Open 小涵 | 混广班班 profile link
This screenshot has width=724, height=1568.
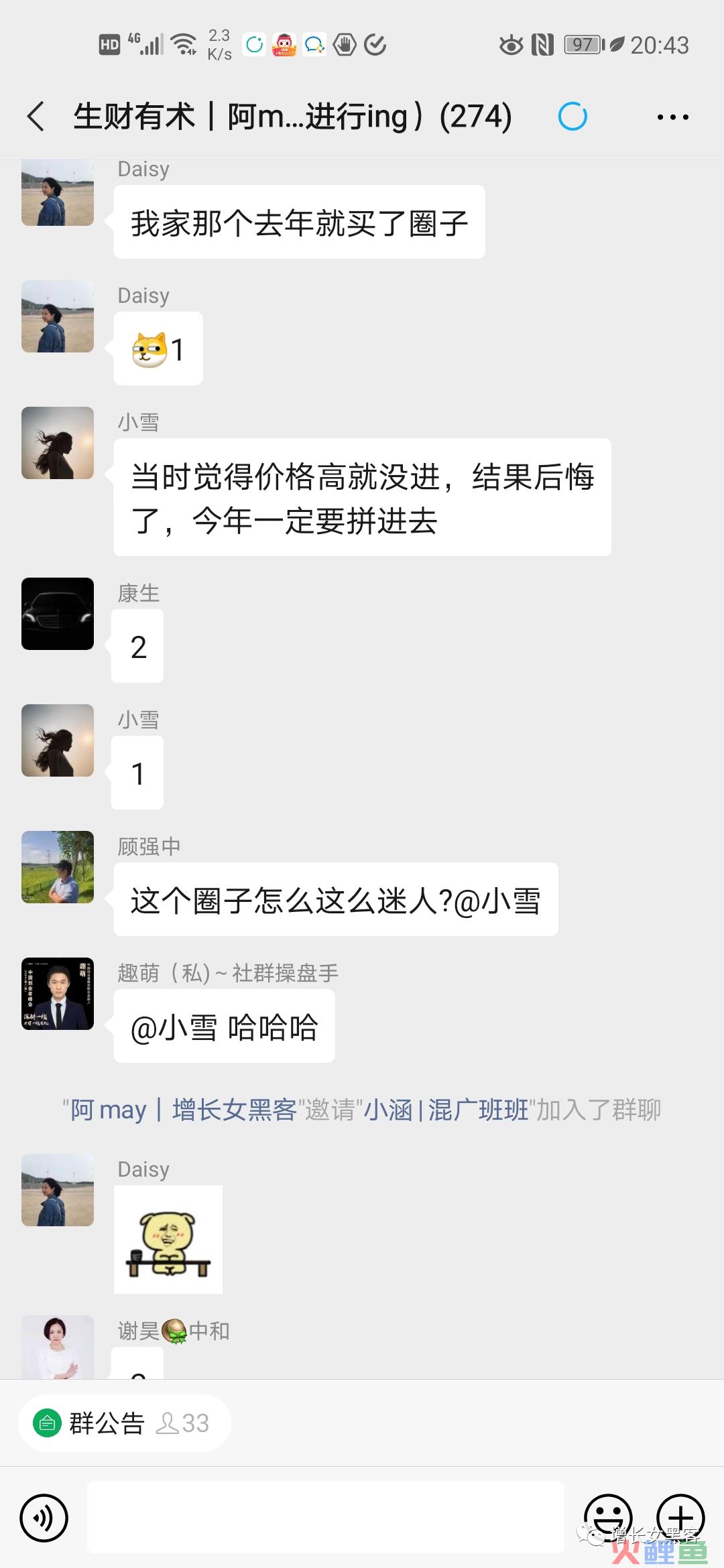(x=446, y=1110)
